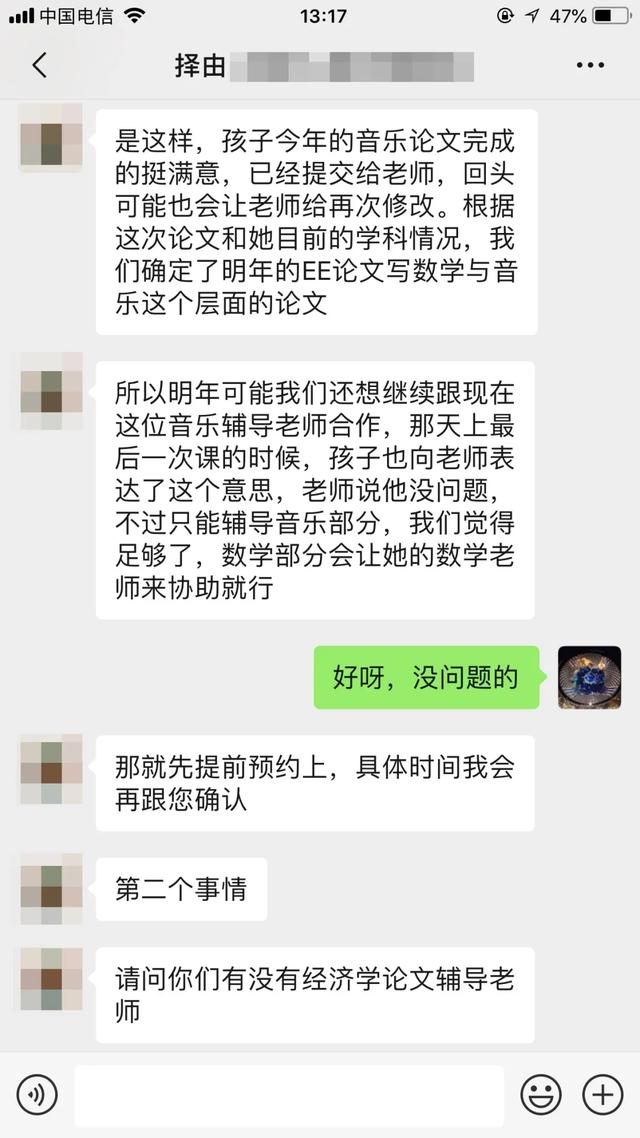The width and height of the screenshot is (640, 1138).
Task: Open my own avatar next to 好呀,没问题的
Action: (589, 677)
